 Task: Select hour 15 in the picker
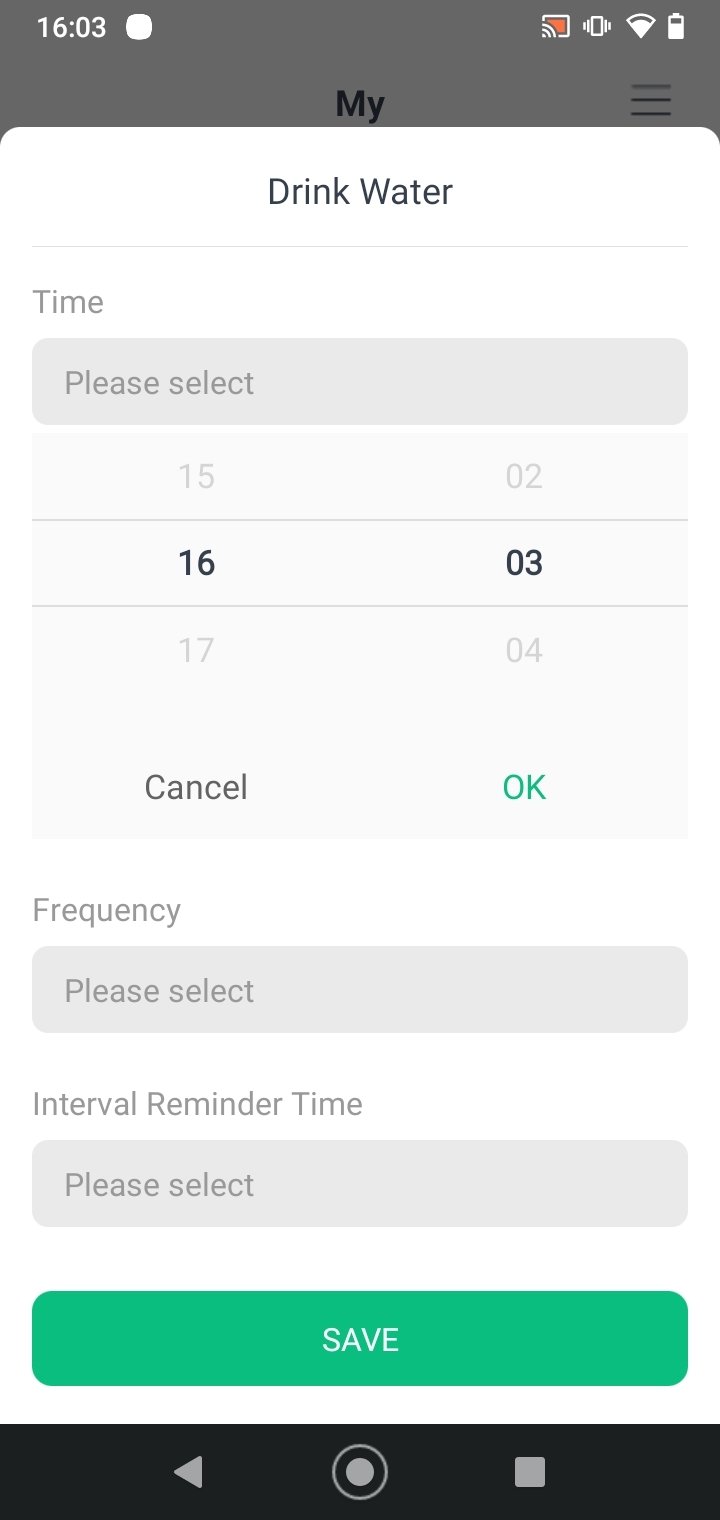(196, 476)
